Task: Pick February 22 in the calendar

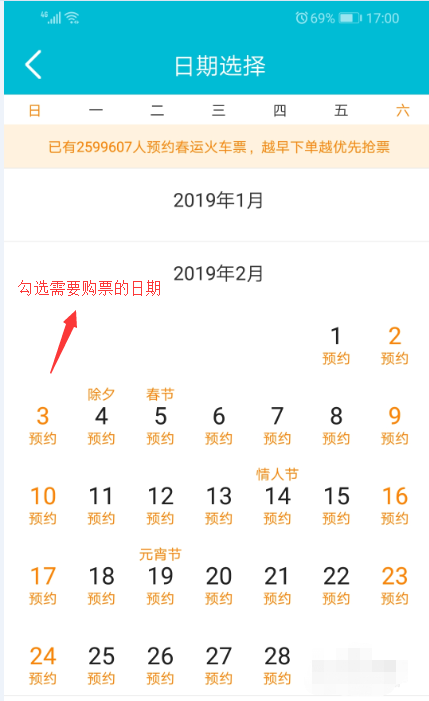Action: [x=336, y=586]
